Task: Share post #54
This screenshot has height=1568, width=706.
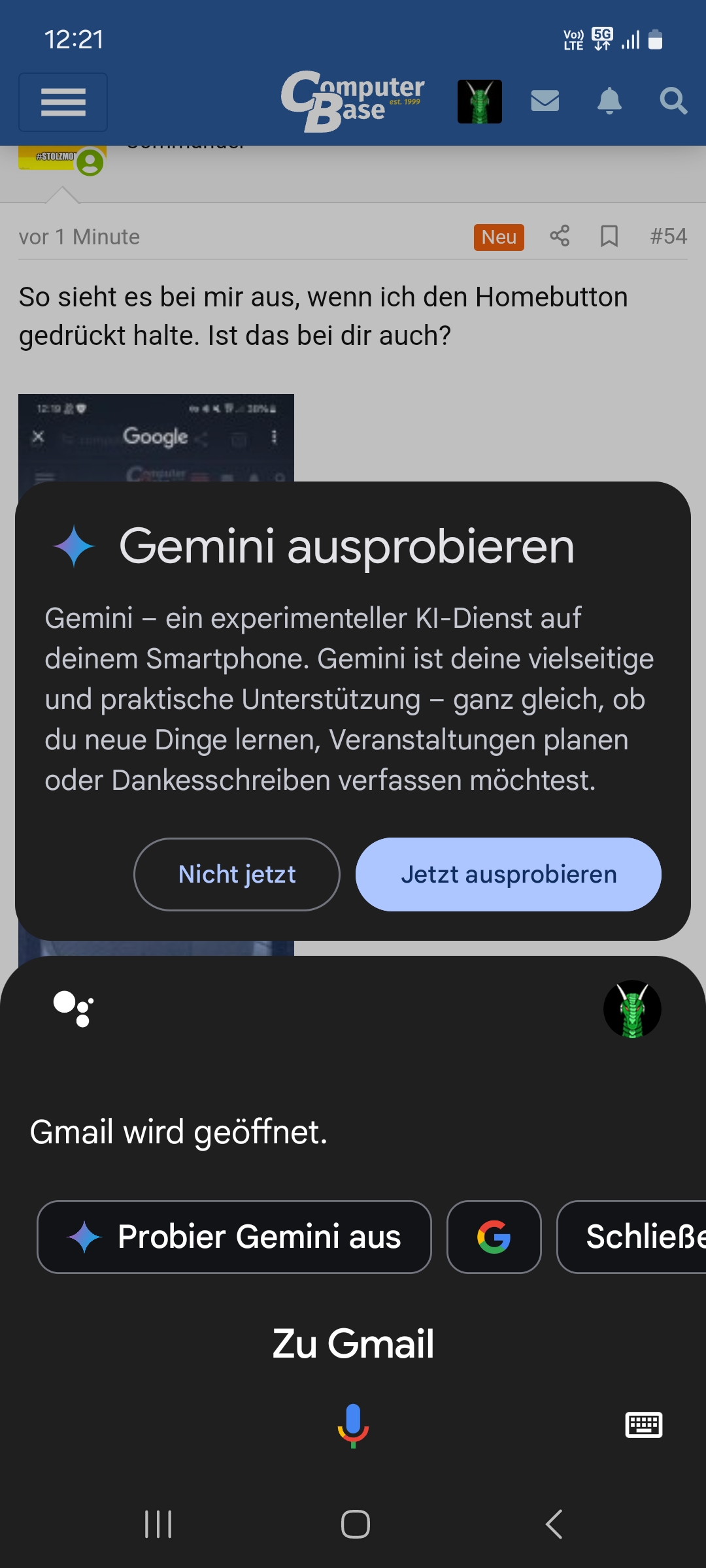Action: 560,236
